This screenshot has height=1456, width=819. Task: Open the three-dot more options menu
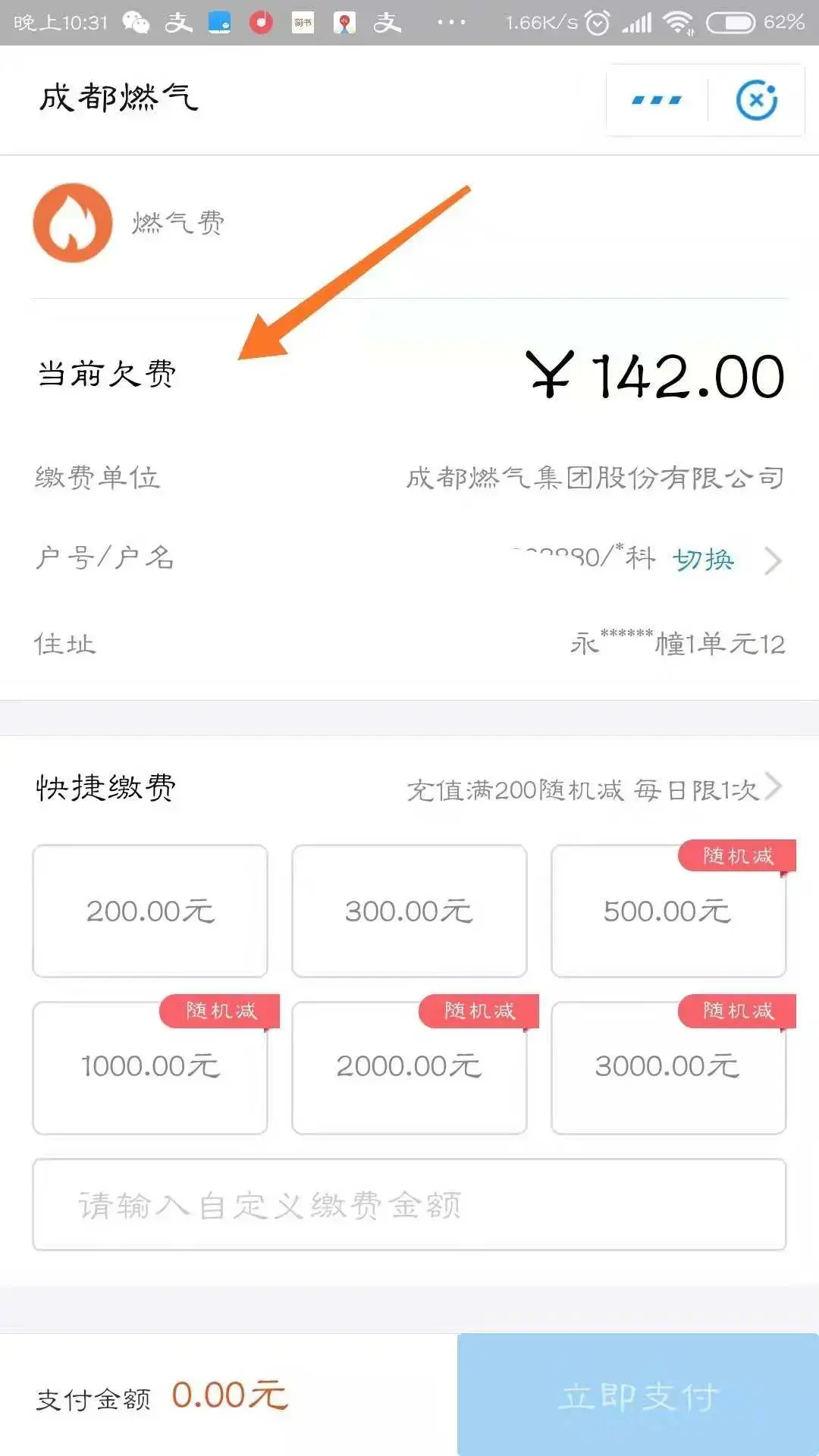pos(657,100)
